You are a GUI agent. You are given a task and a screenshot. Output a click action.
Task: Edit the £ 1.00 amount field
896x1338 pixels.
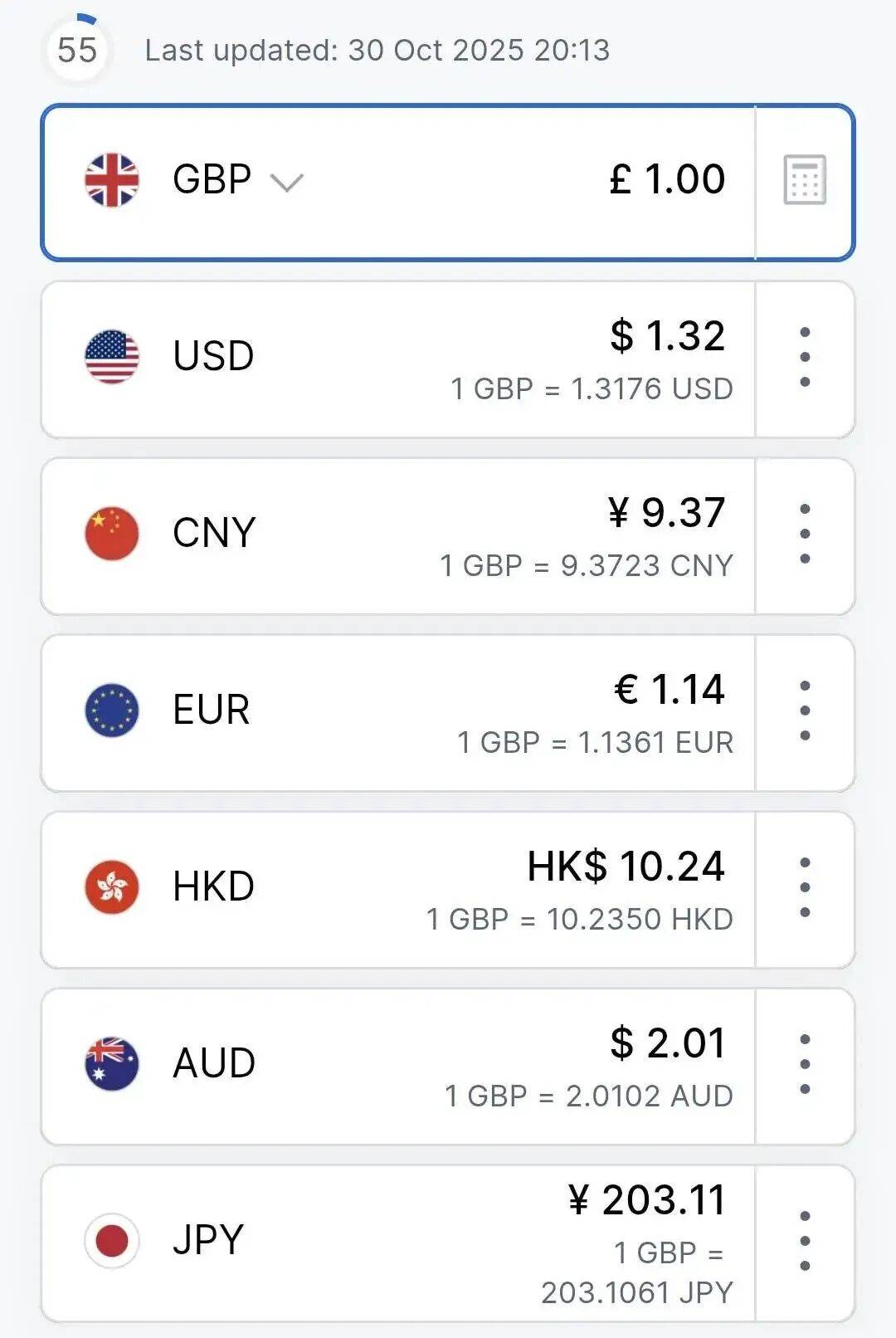pyautogui.click(x=667, y=180)
